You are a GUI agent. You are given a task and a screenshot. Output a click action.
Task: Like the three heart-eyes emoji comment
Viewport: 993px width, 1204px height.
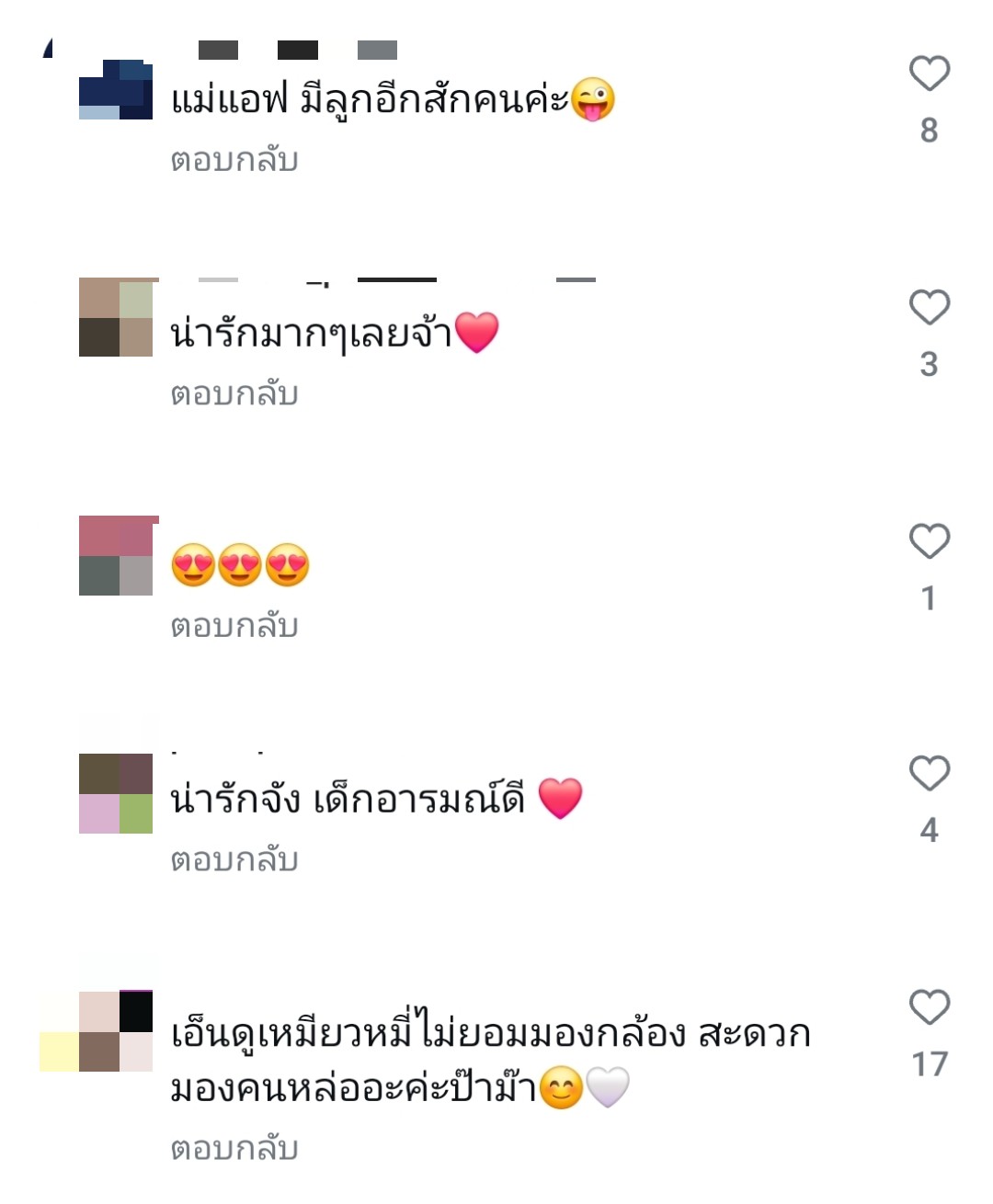pyautogui.click(x=929, y=540)
